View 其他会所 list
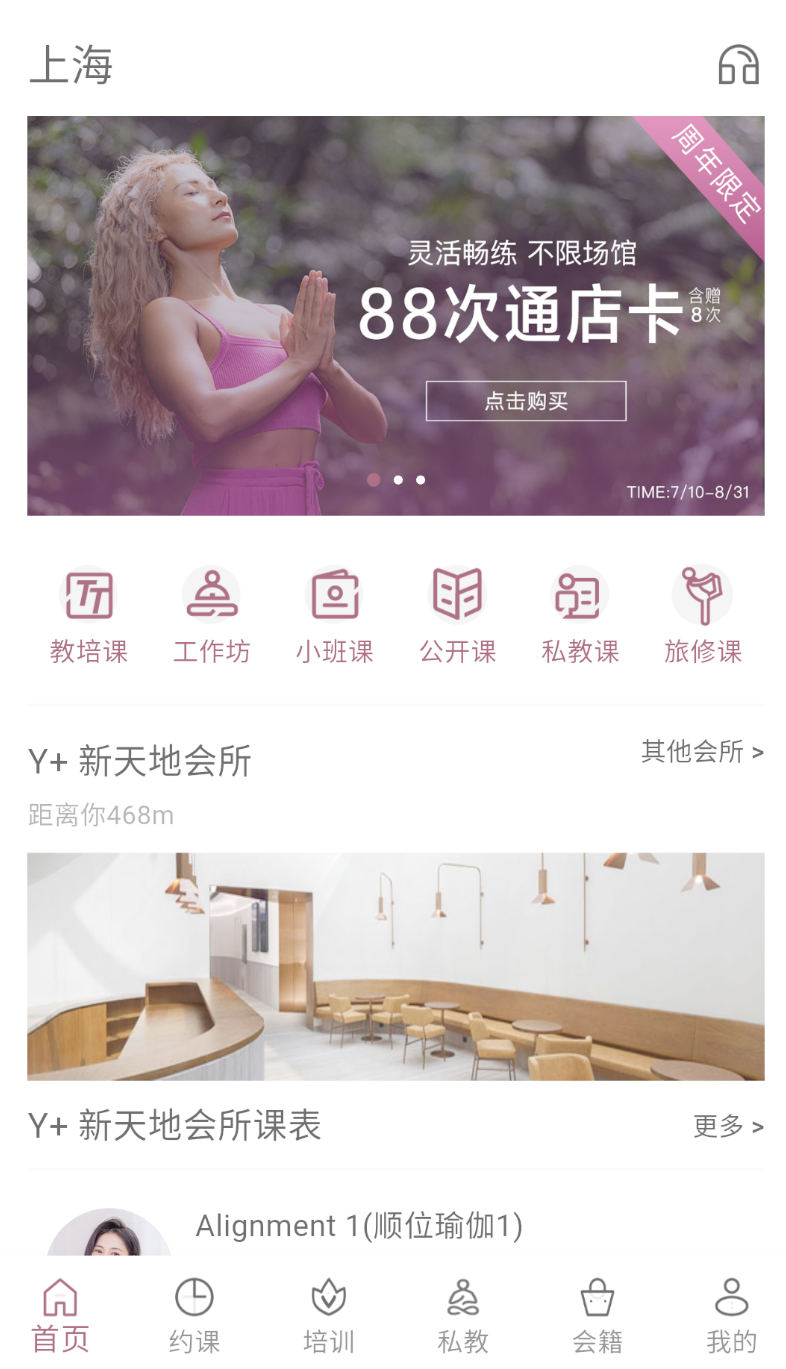This screenshot has width=786, height=1369. 702,751
